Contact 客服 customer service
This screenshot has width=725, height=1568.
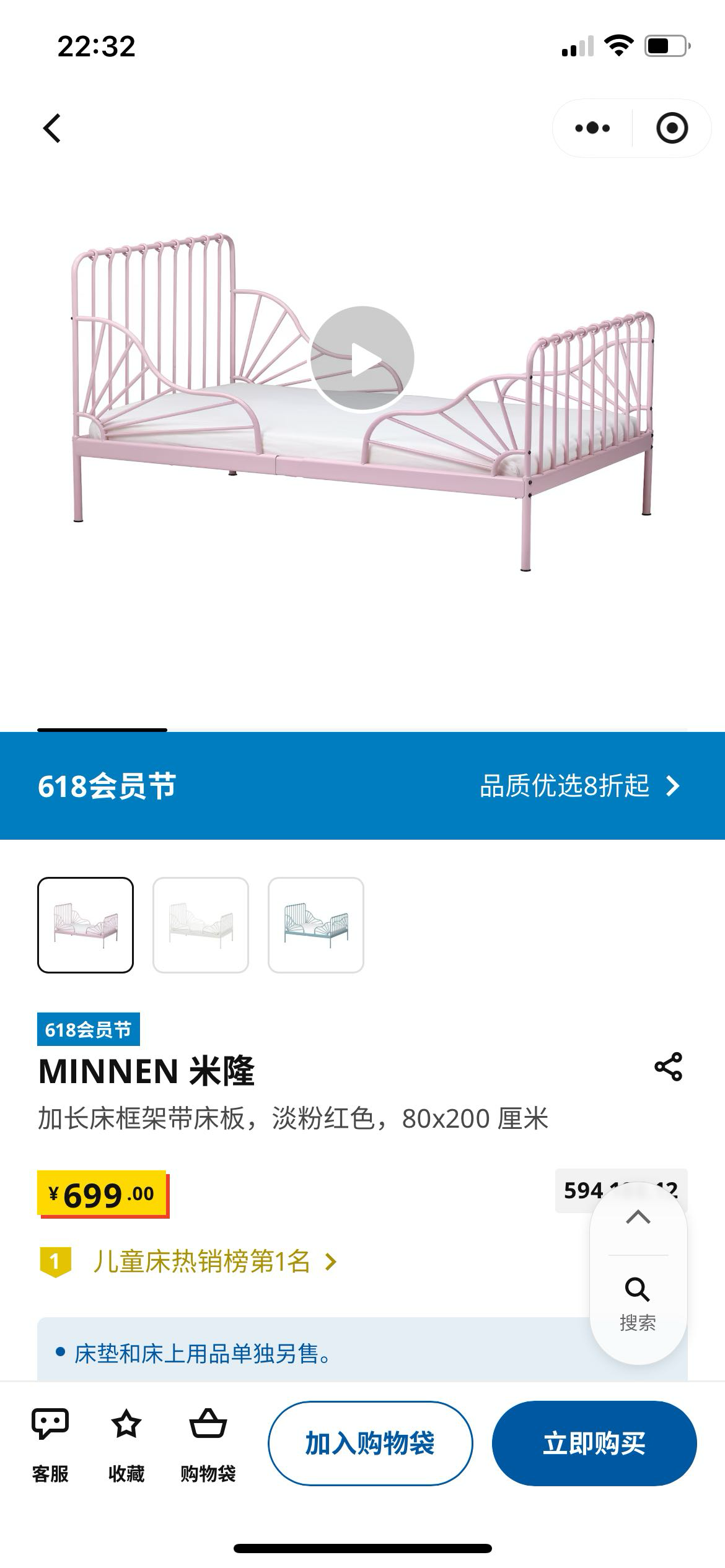click(x=50, y=1445)
